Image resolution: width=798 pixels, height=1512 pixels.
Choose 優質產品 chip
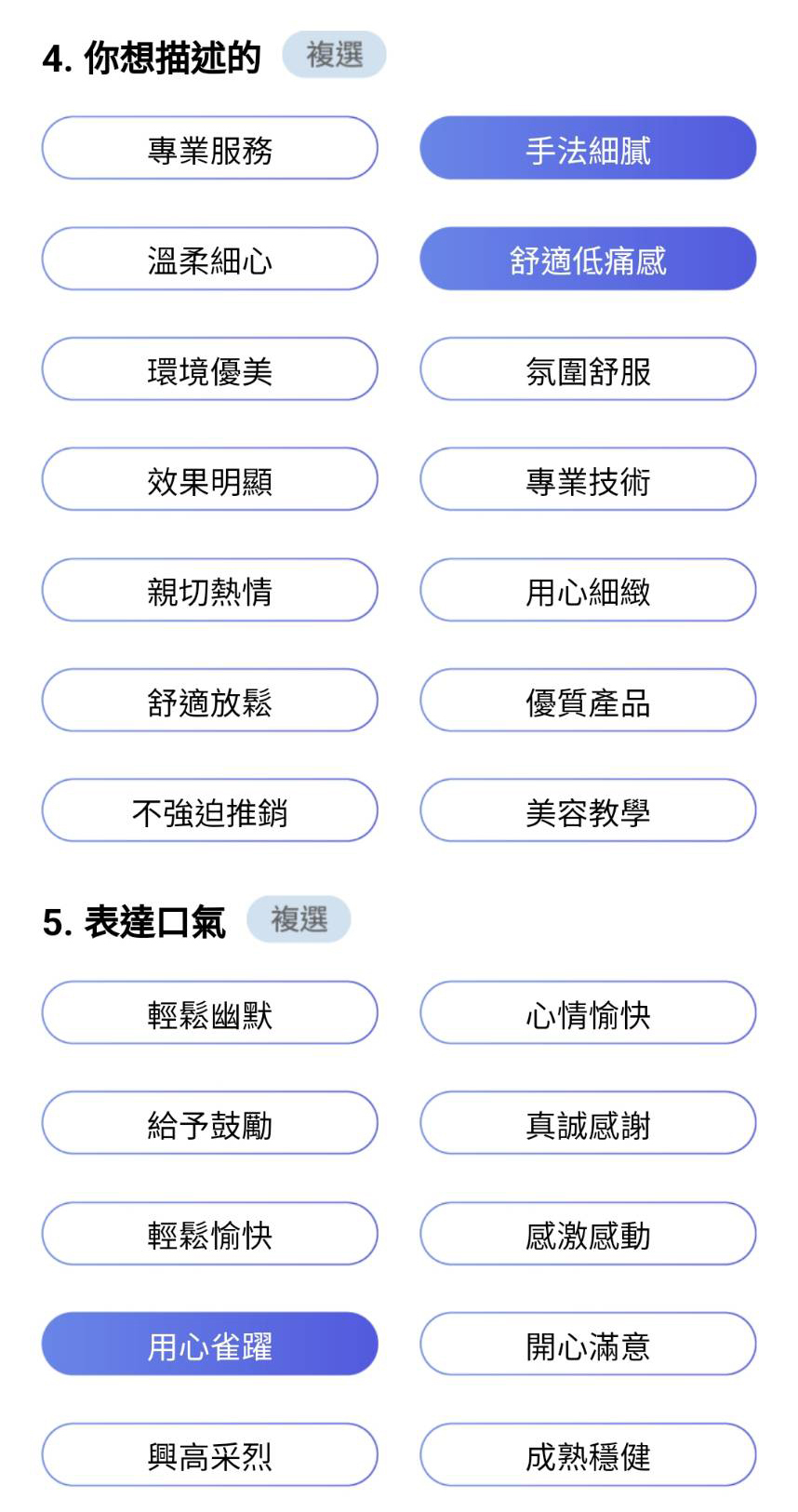(x=588, y=700)
